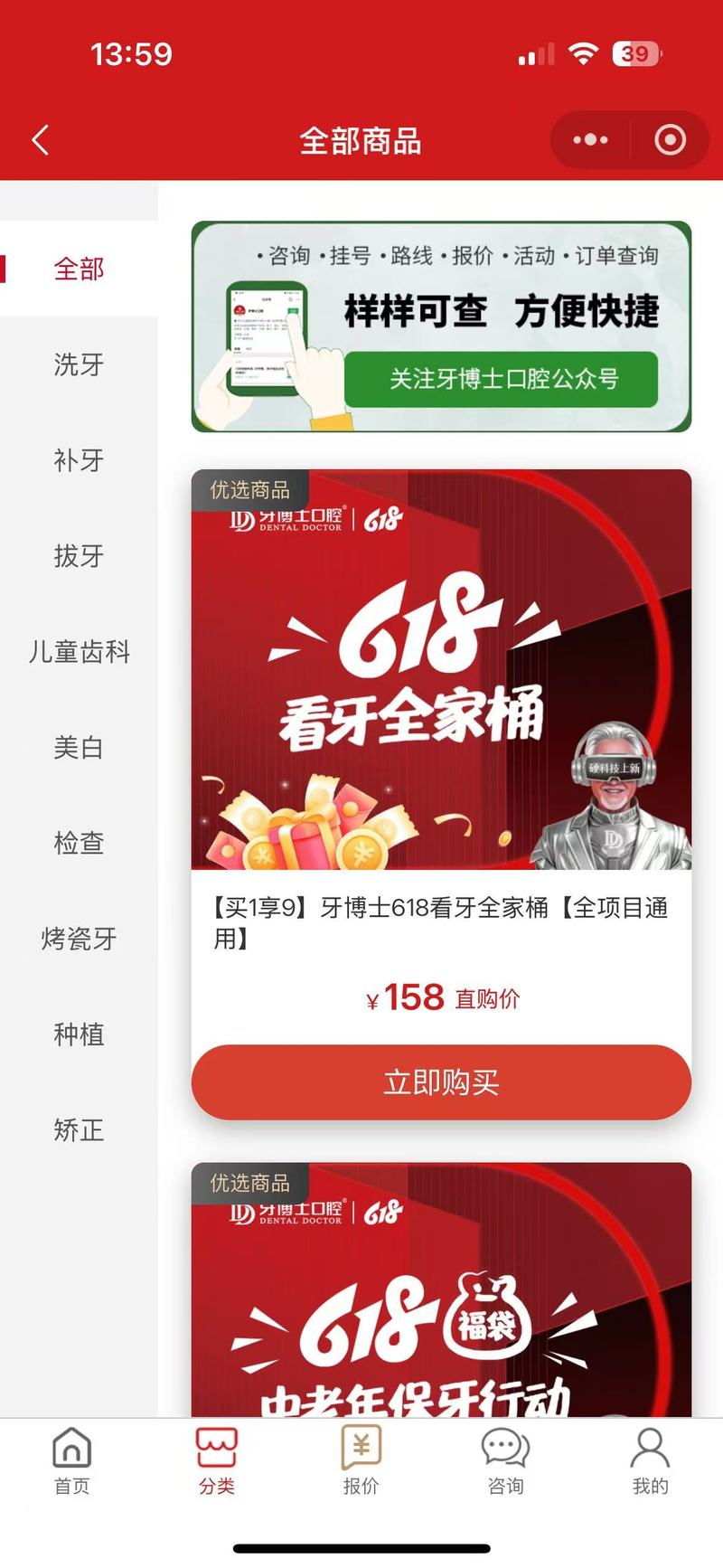Open the 我的 profile tab
723x1568 pixels.
coord(650,1460)
